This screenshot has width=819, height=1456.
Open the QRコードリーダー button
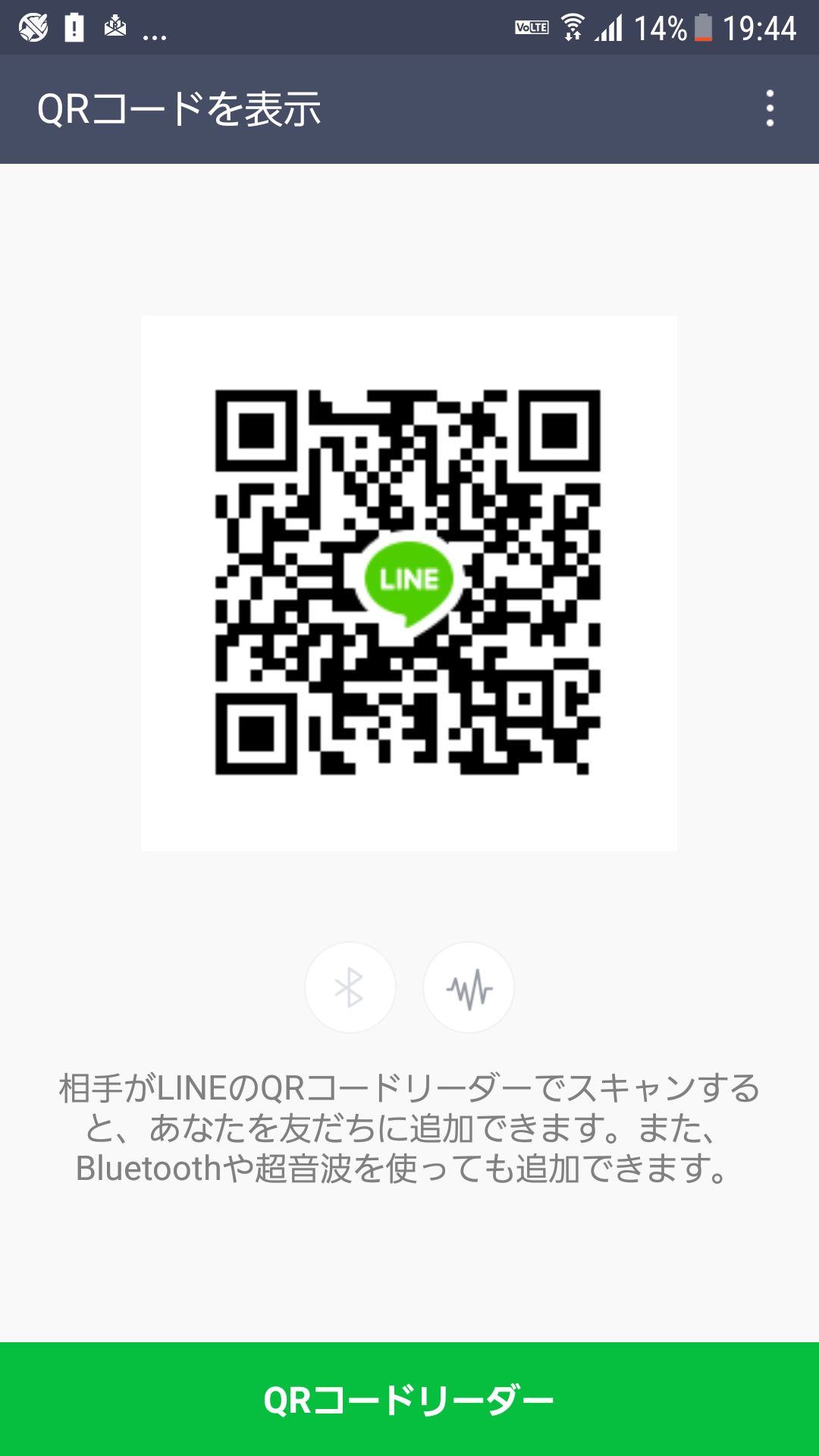pos(409,1399)
